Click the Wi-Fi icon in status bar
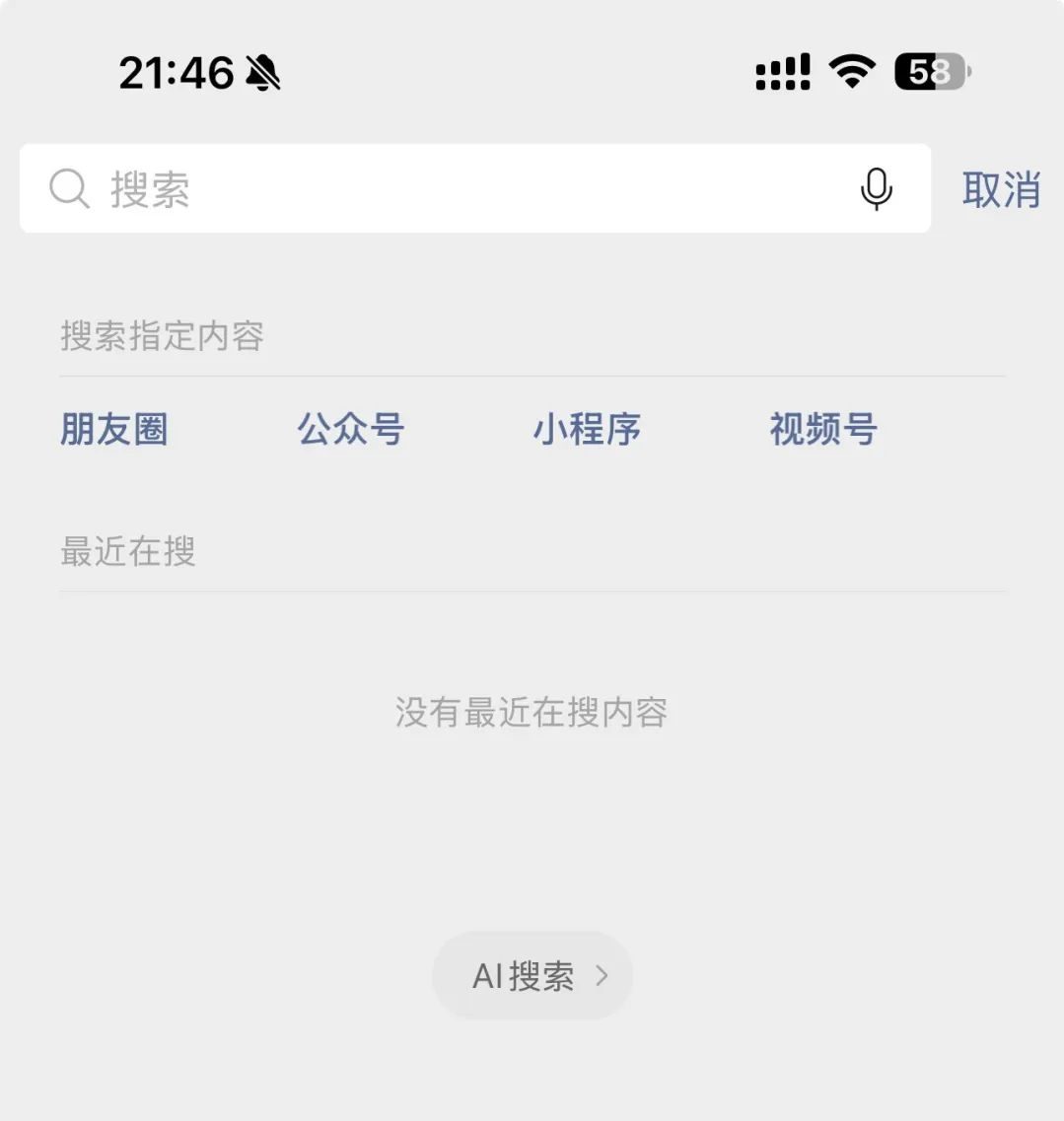1064x1121 pixels. [x=850, y=70]
